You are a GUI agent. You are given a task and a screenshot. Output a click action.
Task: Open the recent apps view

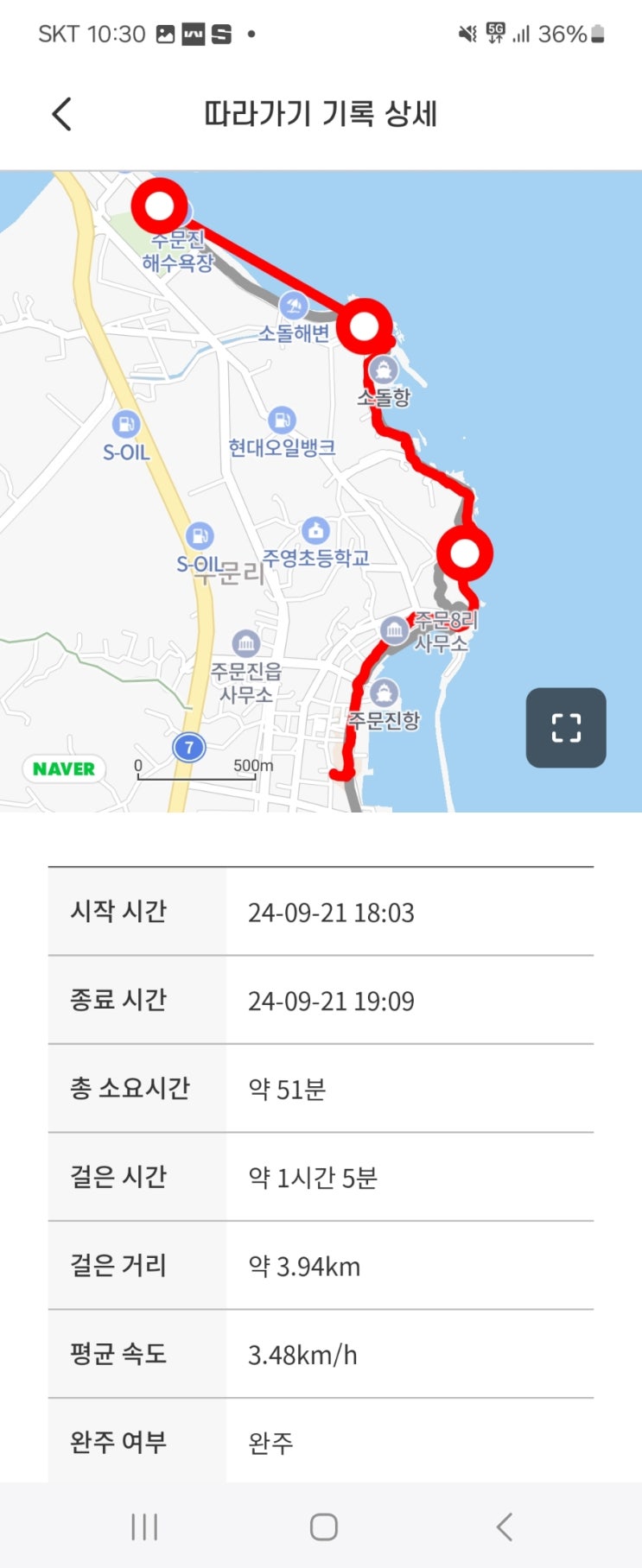(144, 1527)
